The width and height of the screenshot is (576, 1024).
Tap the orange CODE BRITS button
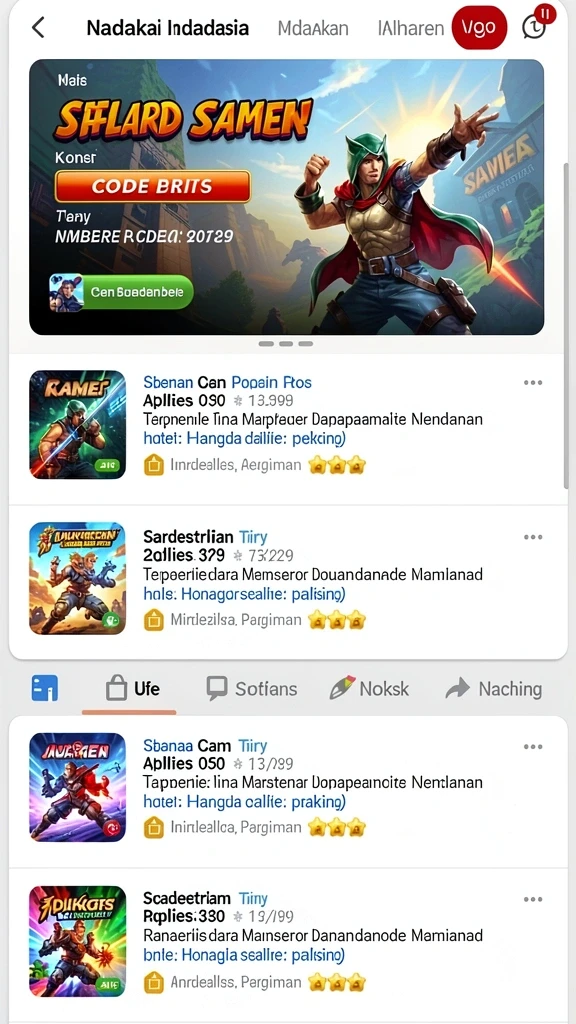[x=153, y=186]
